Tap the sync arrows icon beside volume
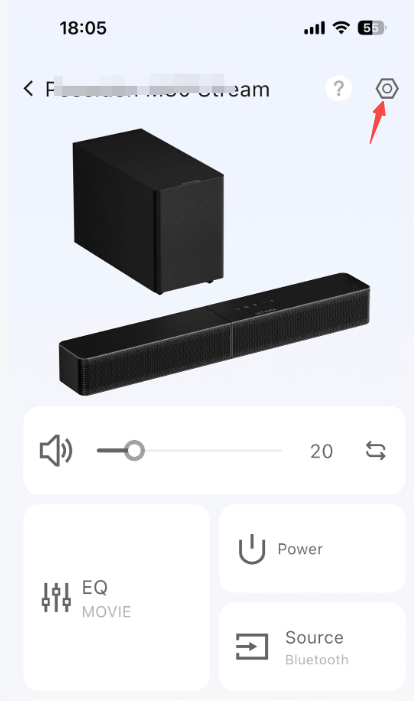 point(376,451)
